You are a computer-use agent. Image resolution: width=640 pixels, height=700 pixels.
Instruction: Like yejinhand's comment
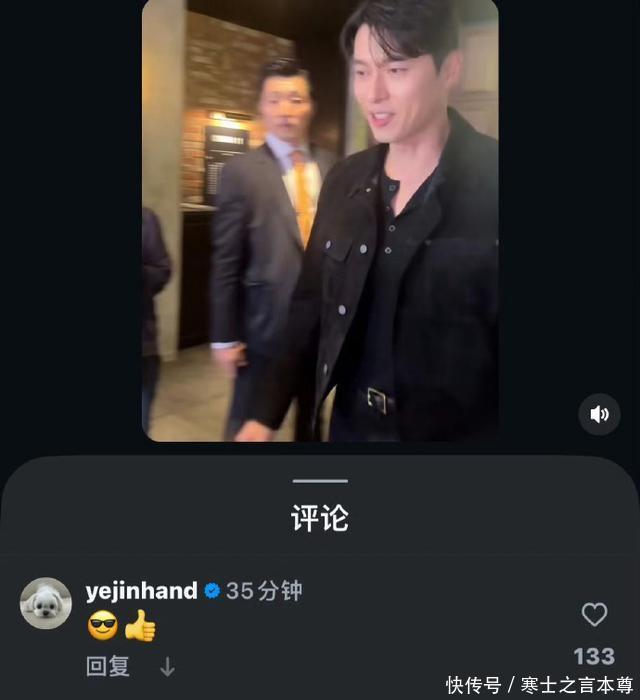(x=594, y=615)
